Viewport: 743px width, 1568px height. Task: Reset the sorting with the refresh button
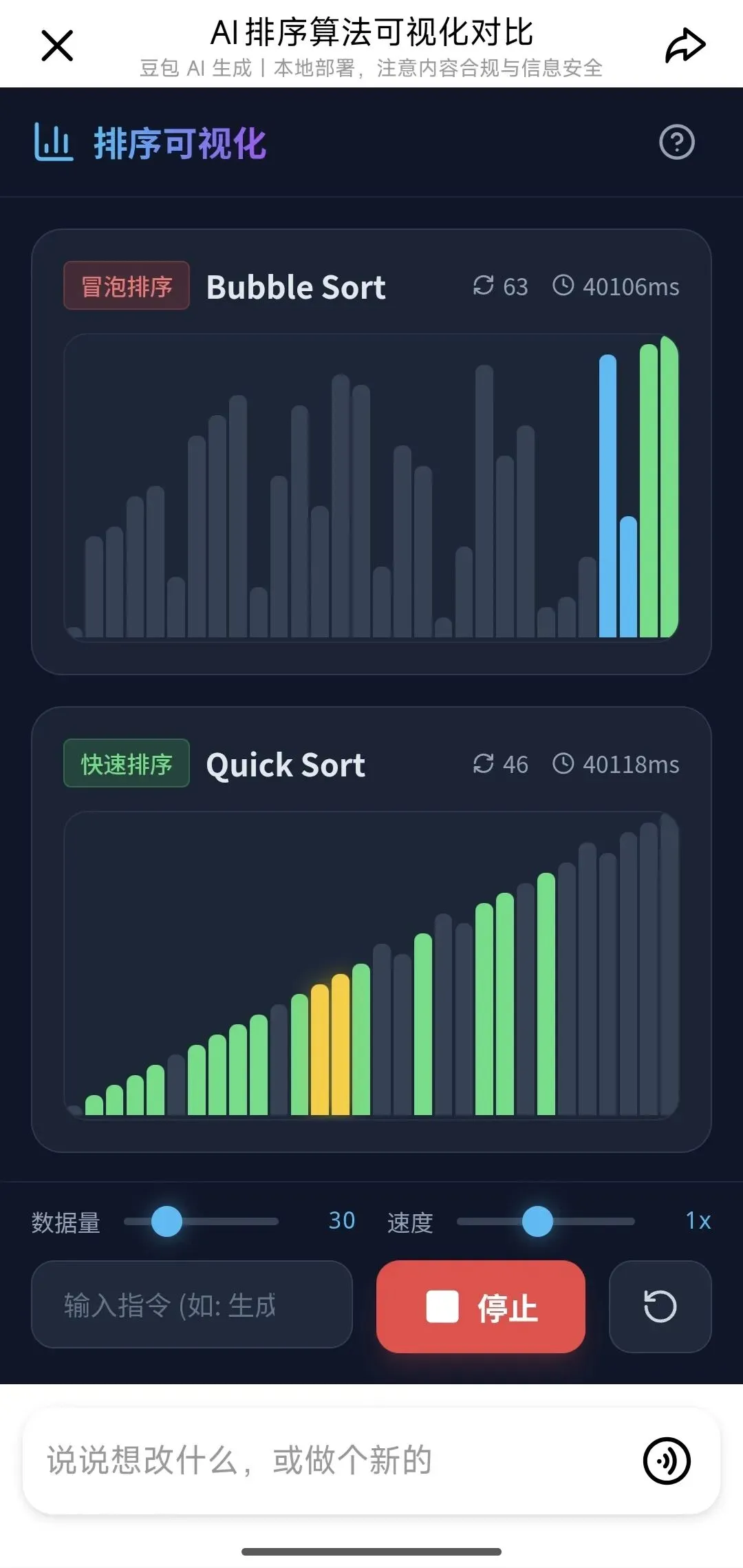coord(660,1306)
